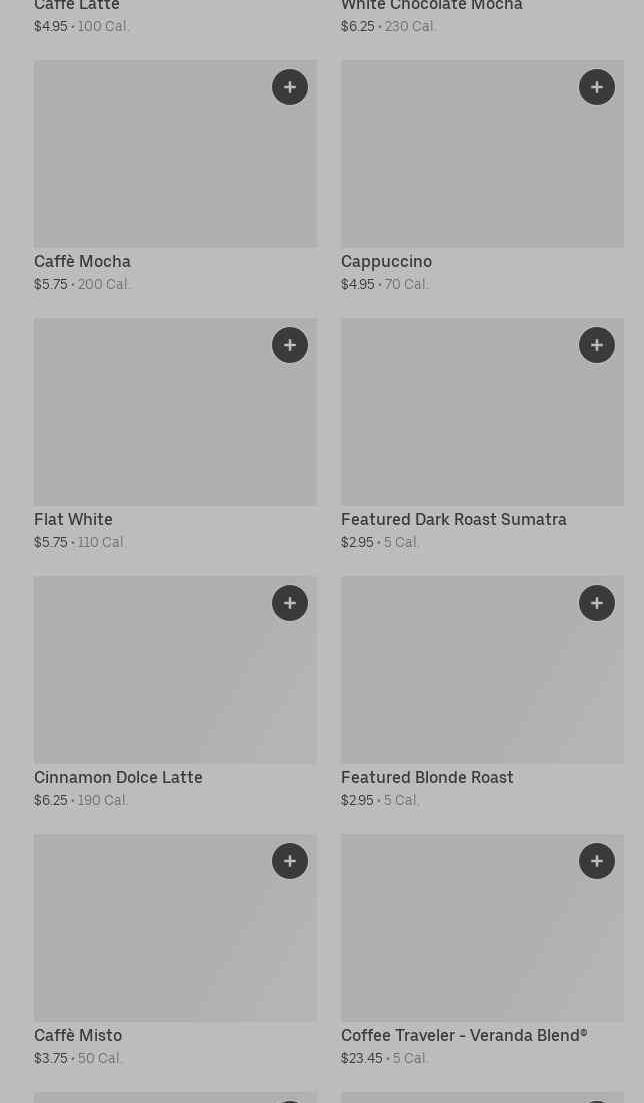Add Flat White to the order
The width and height of the screenshot is (644, 1103).
click(290, 345)
